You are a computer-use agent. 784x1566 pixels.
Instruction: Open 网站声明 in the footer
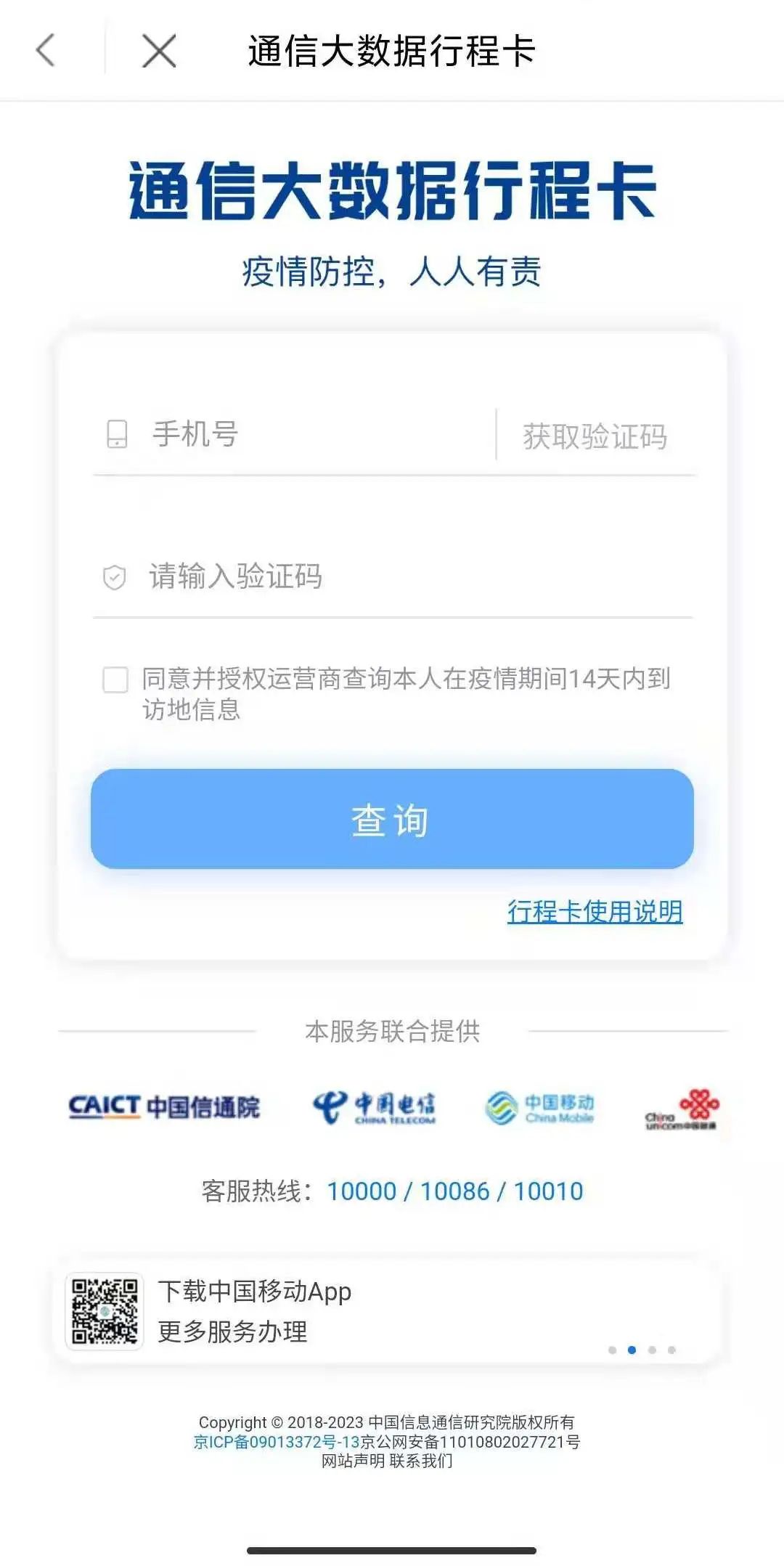(354, 1461)
